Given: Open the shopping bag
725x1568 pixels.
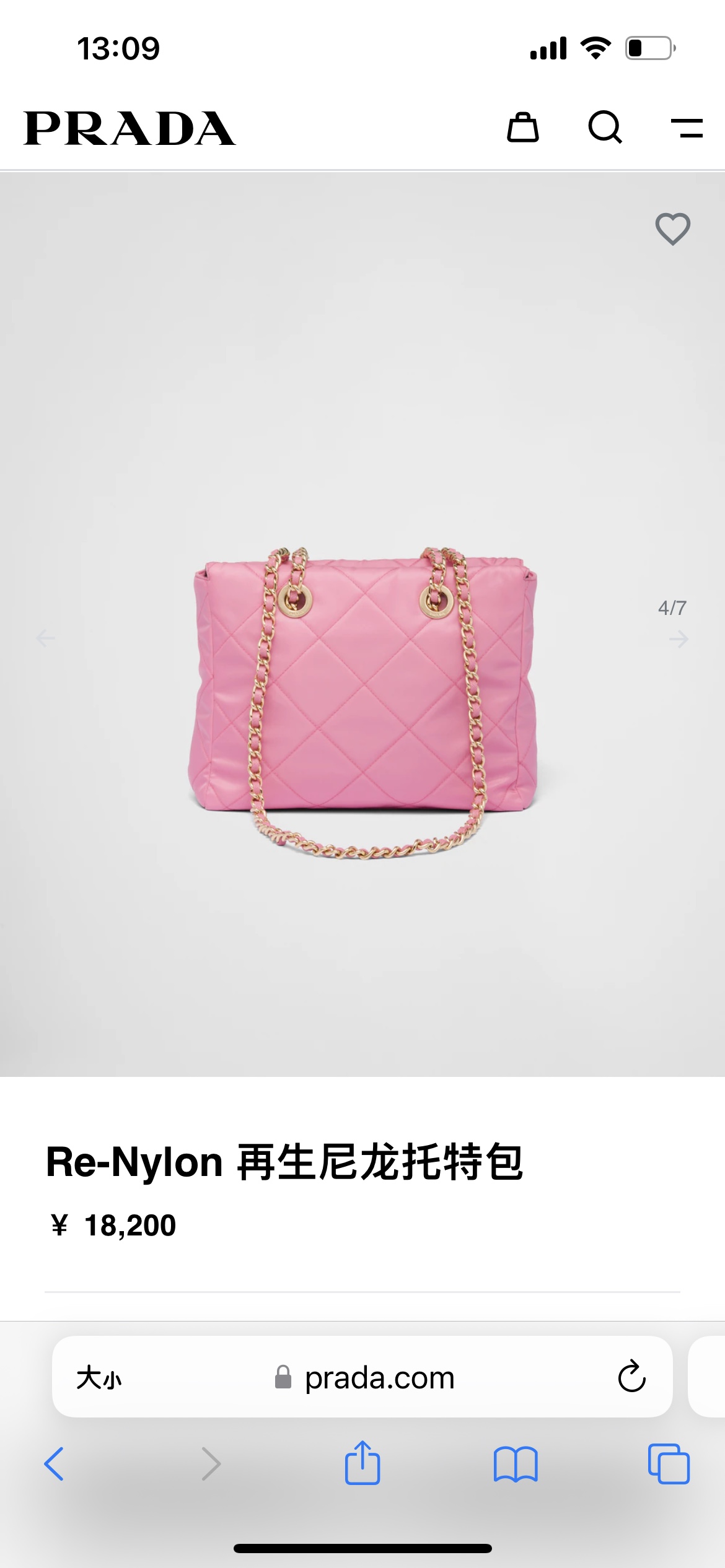Looking at the screenshot, I should click(522, 128).
